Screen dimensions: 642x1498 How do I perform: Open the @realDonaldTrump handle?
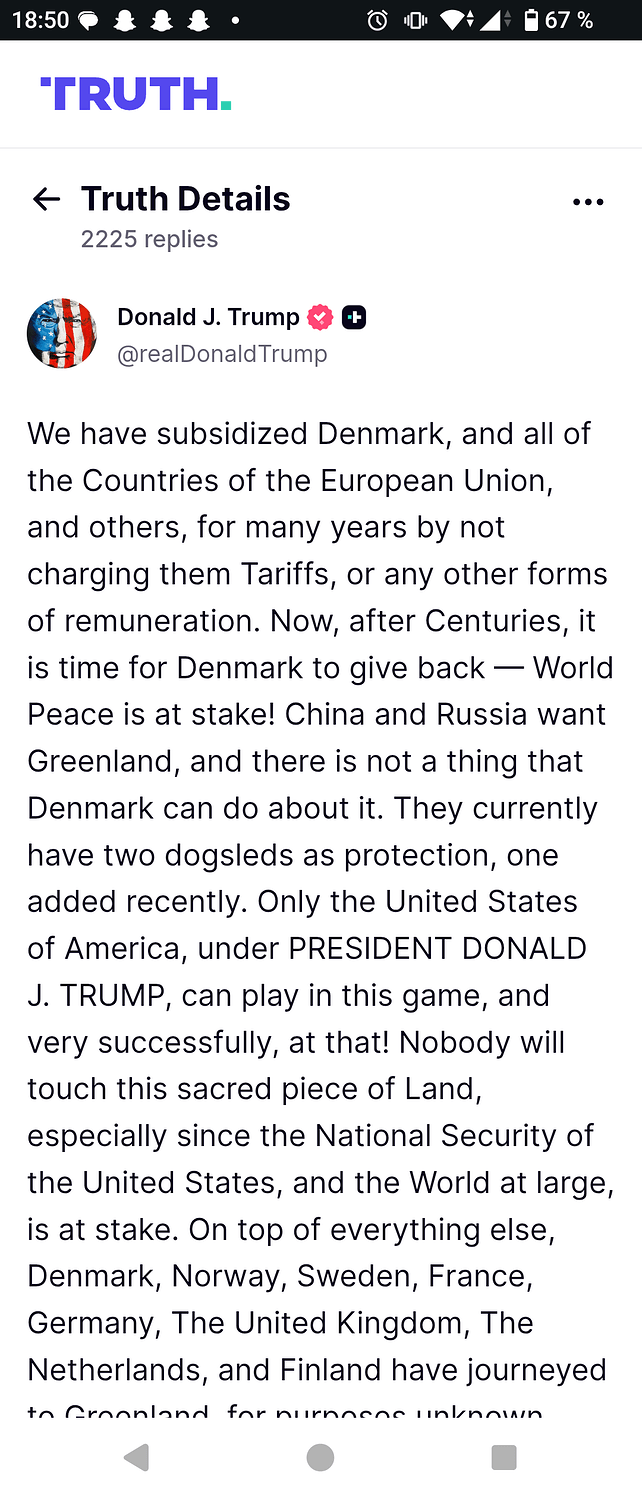coord(222,354)
